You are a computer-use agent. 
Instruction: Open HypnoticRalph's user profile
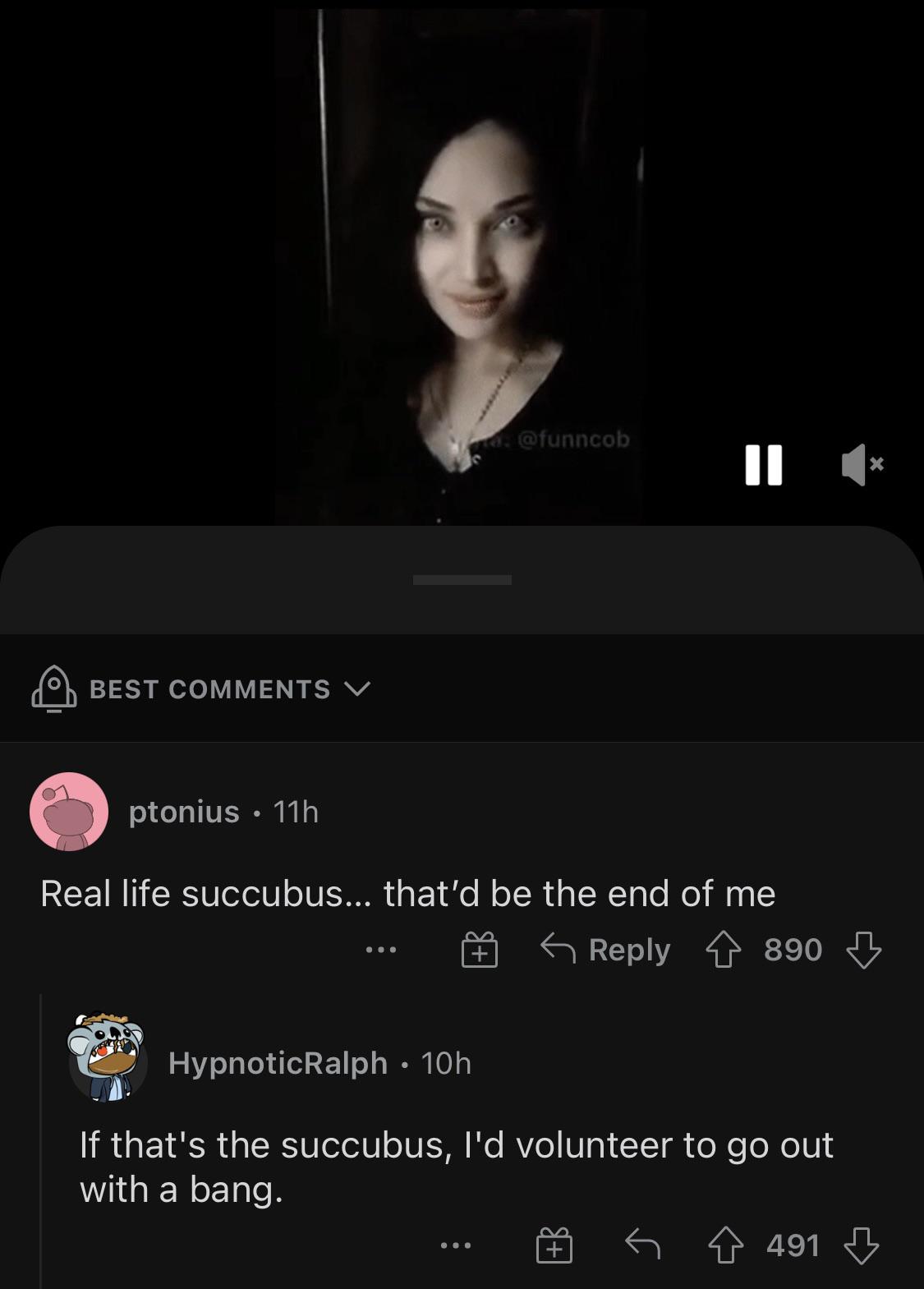(x=277, y=1063)
